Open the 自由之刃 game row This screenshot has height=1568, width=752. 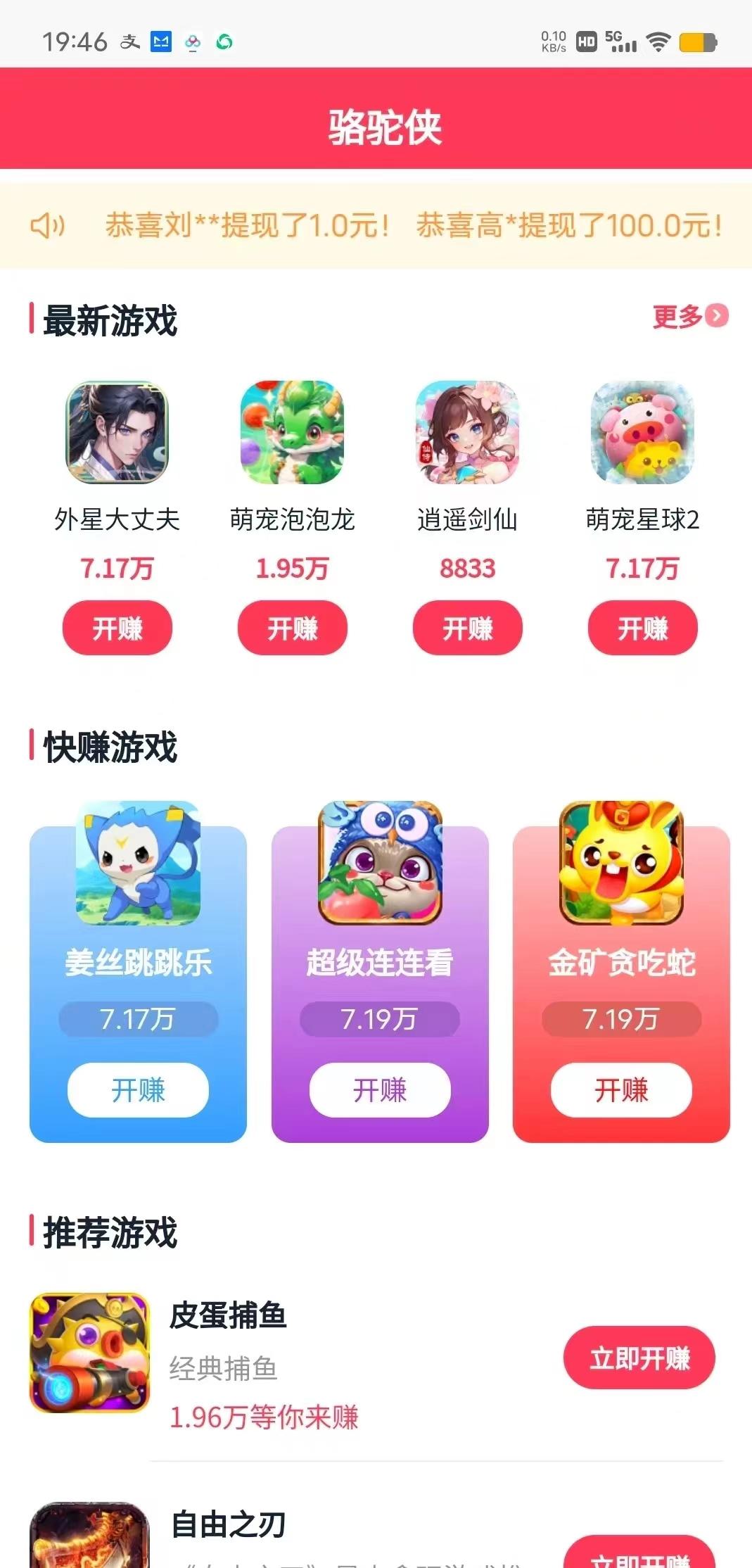(x=376, y=1536)
